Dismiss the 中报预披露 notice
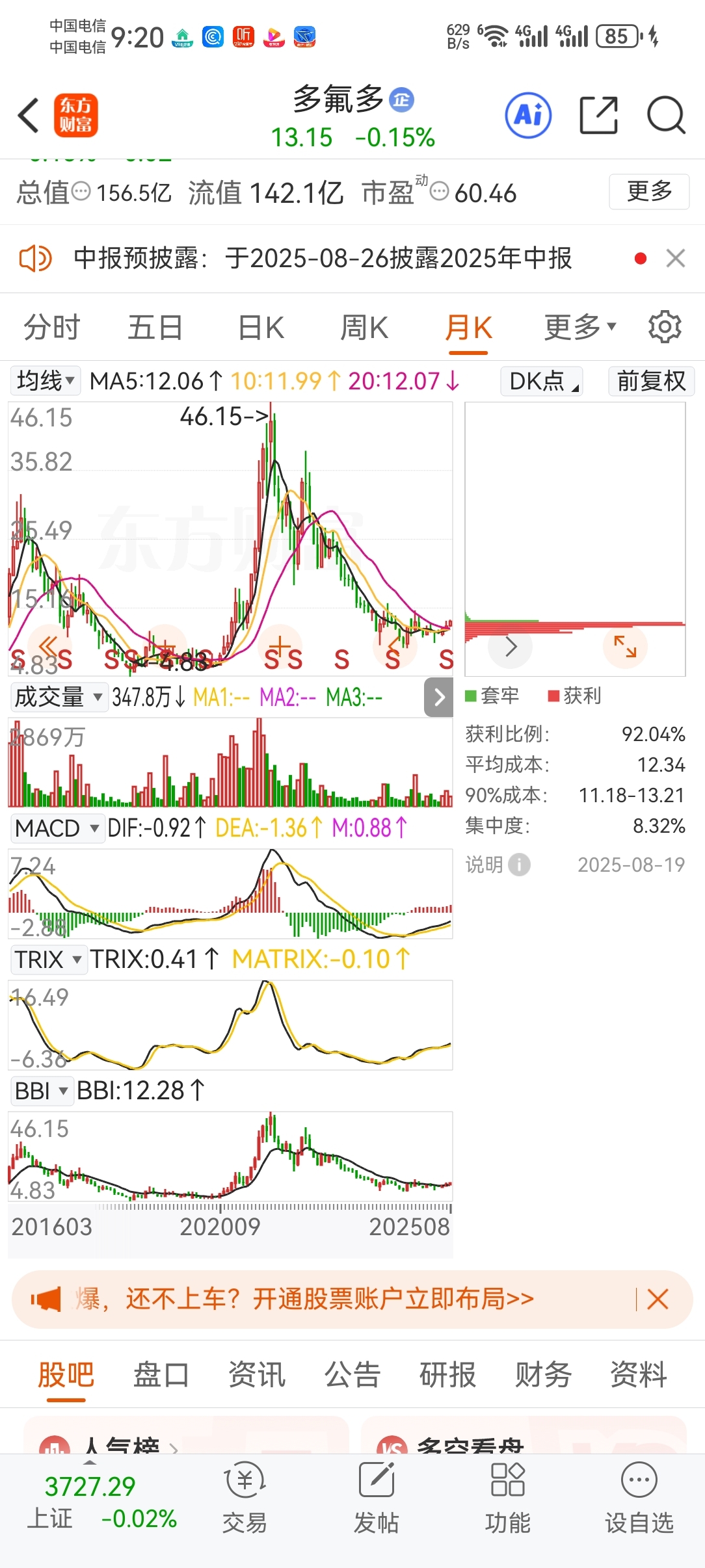This screenshot has height=1568, width=705. pyautogui.click(x=676, y=258)
